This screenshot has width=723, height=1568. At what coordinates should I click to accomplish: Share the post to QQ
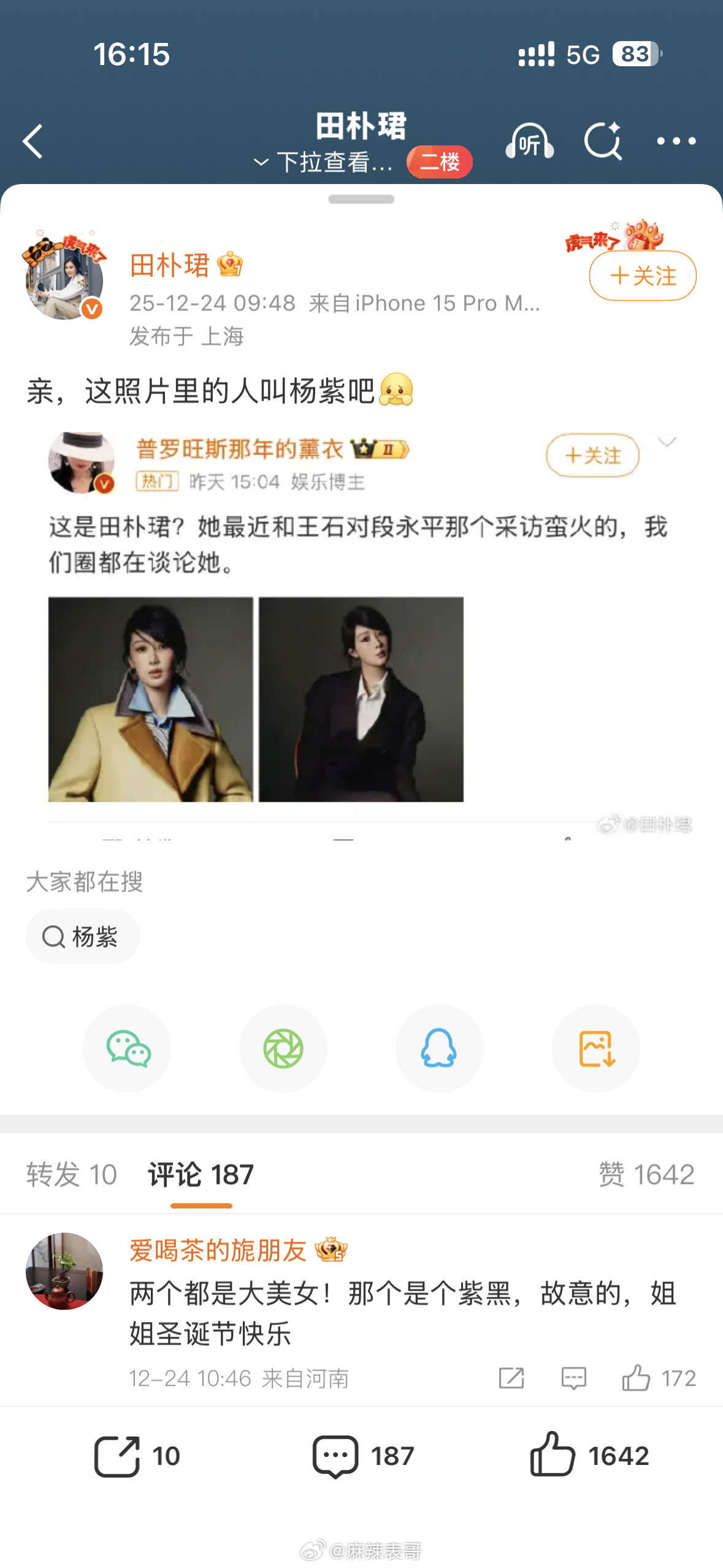[439, 1049]
